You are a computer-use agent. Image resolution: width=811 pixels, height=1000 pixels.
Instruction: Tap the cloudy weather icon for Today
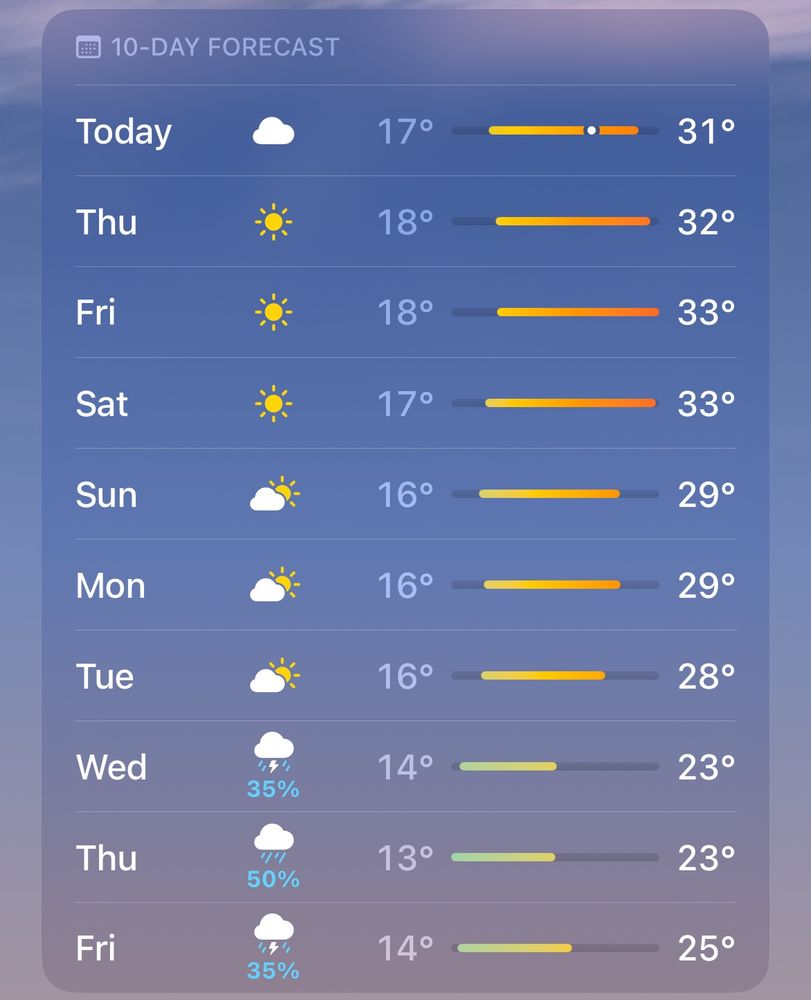(x=271, y=130)
